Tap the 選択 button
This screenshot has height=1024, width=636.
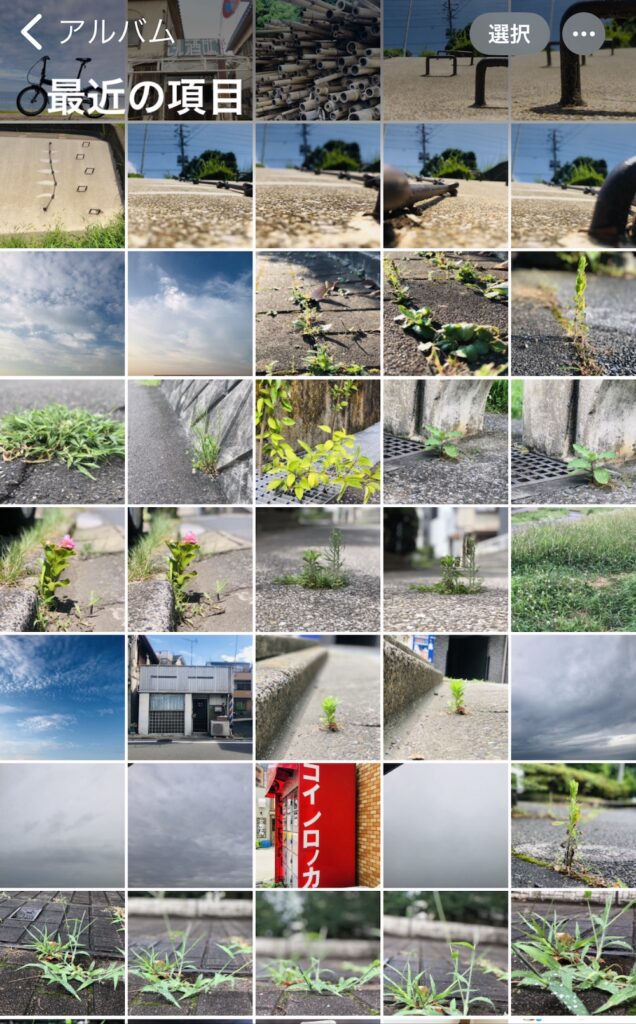tap(509, 33)
